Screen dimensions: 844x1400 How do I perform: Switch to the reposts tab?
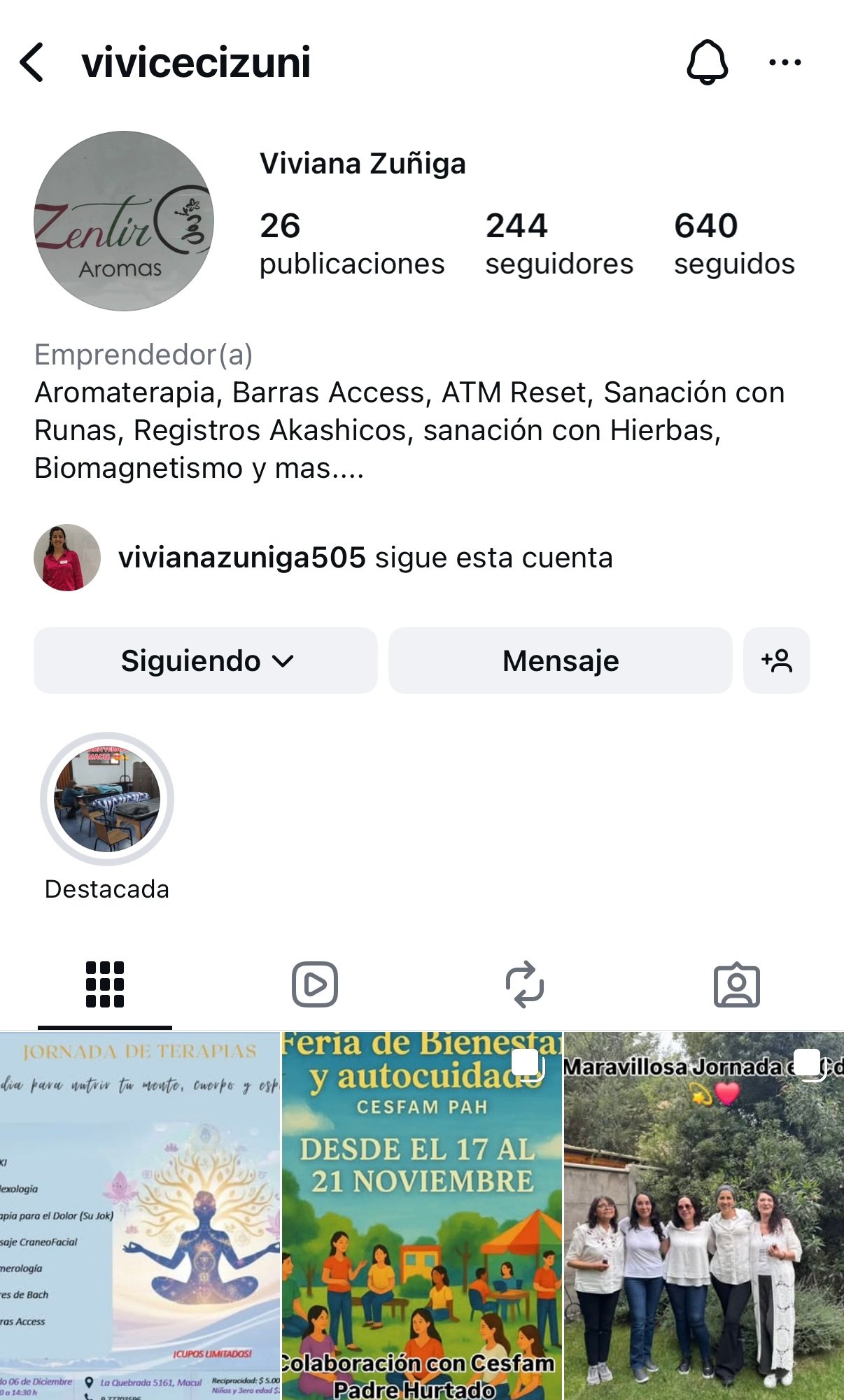(525, 984)
